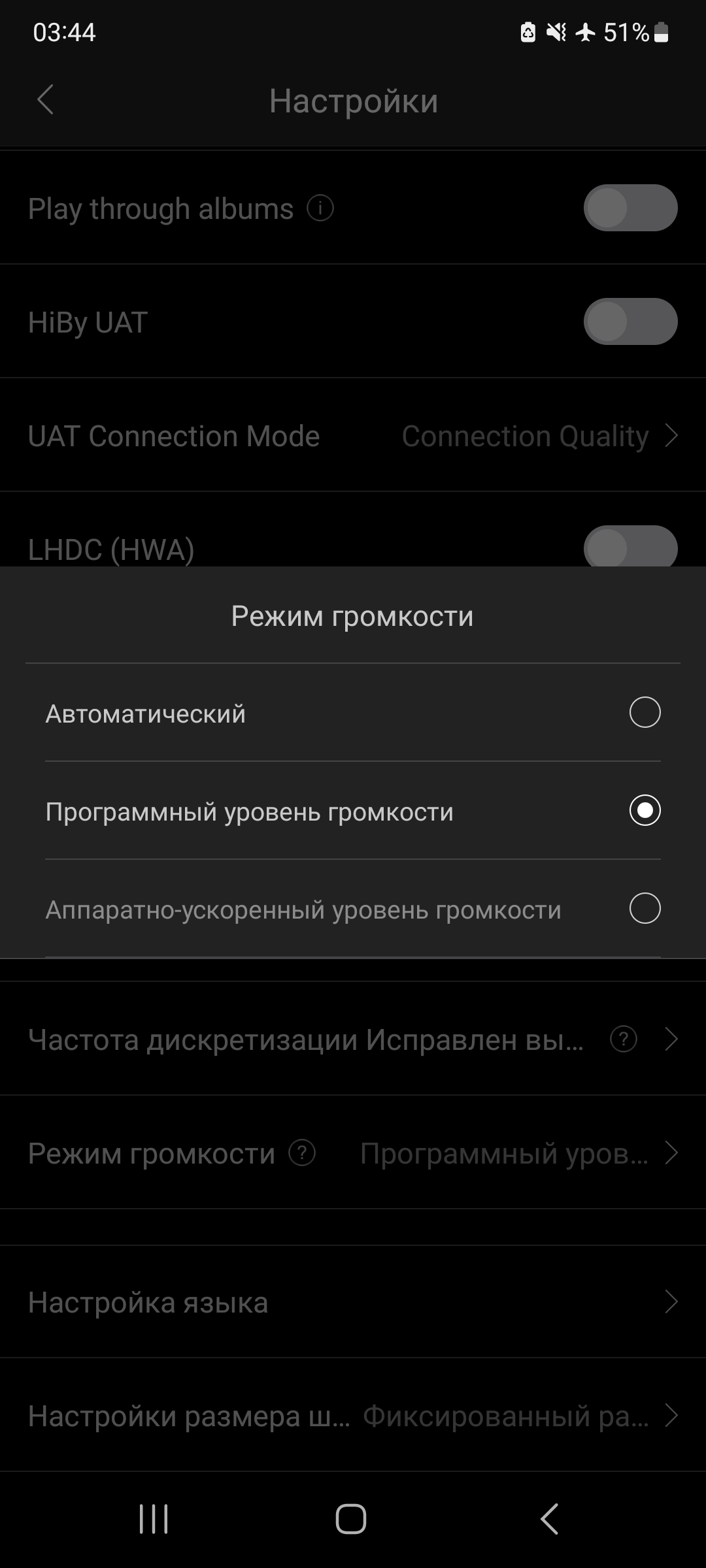706x1568 pixels.
Task: Show help for Частота дискретизации
Action: [x=624, y=1039]
